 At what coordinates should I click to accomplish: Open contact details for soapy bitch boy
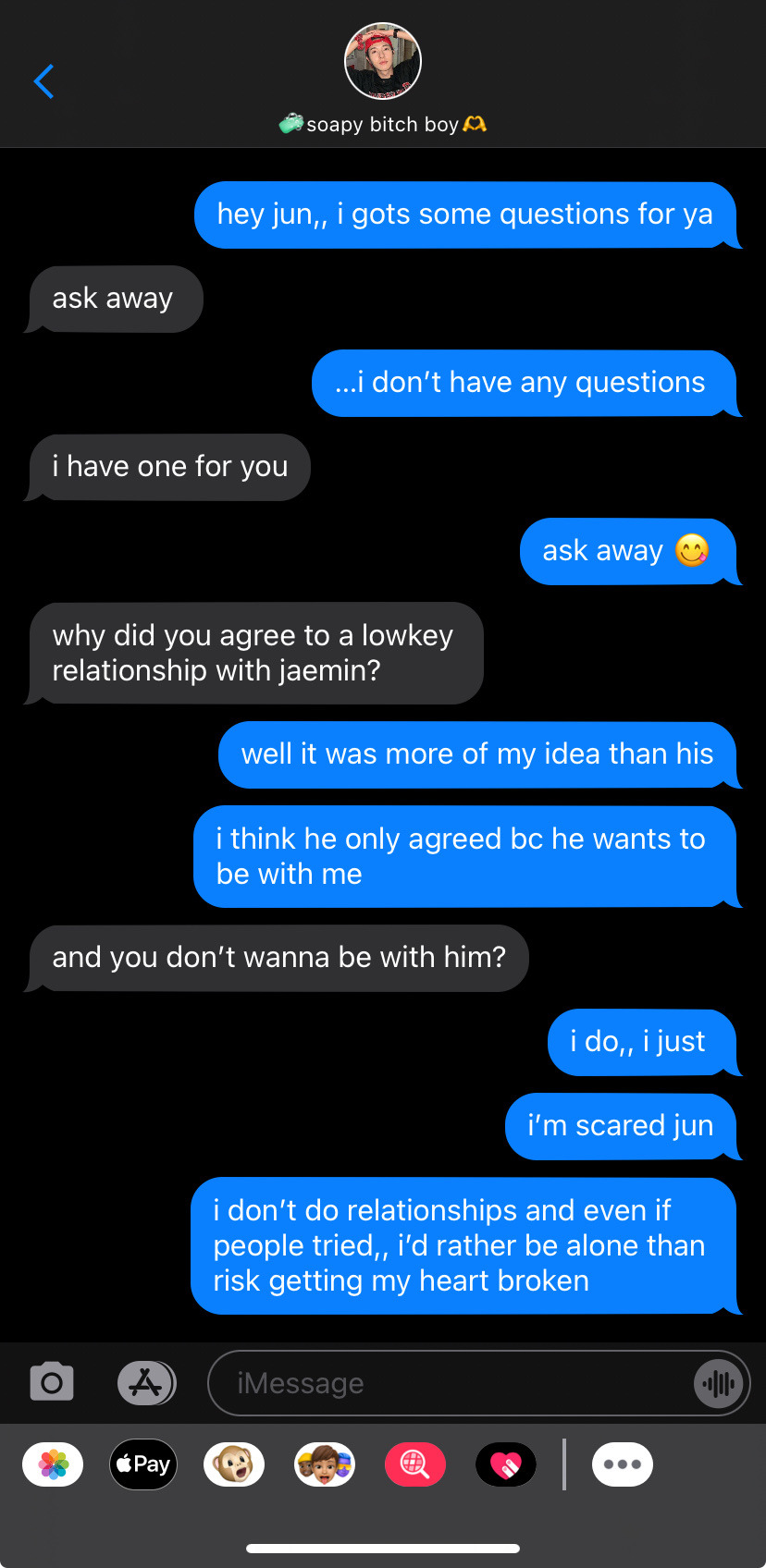382,63
